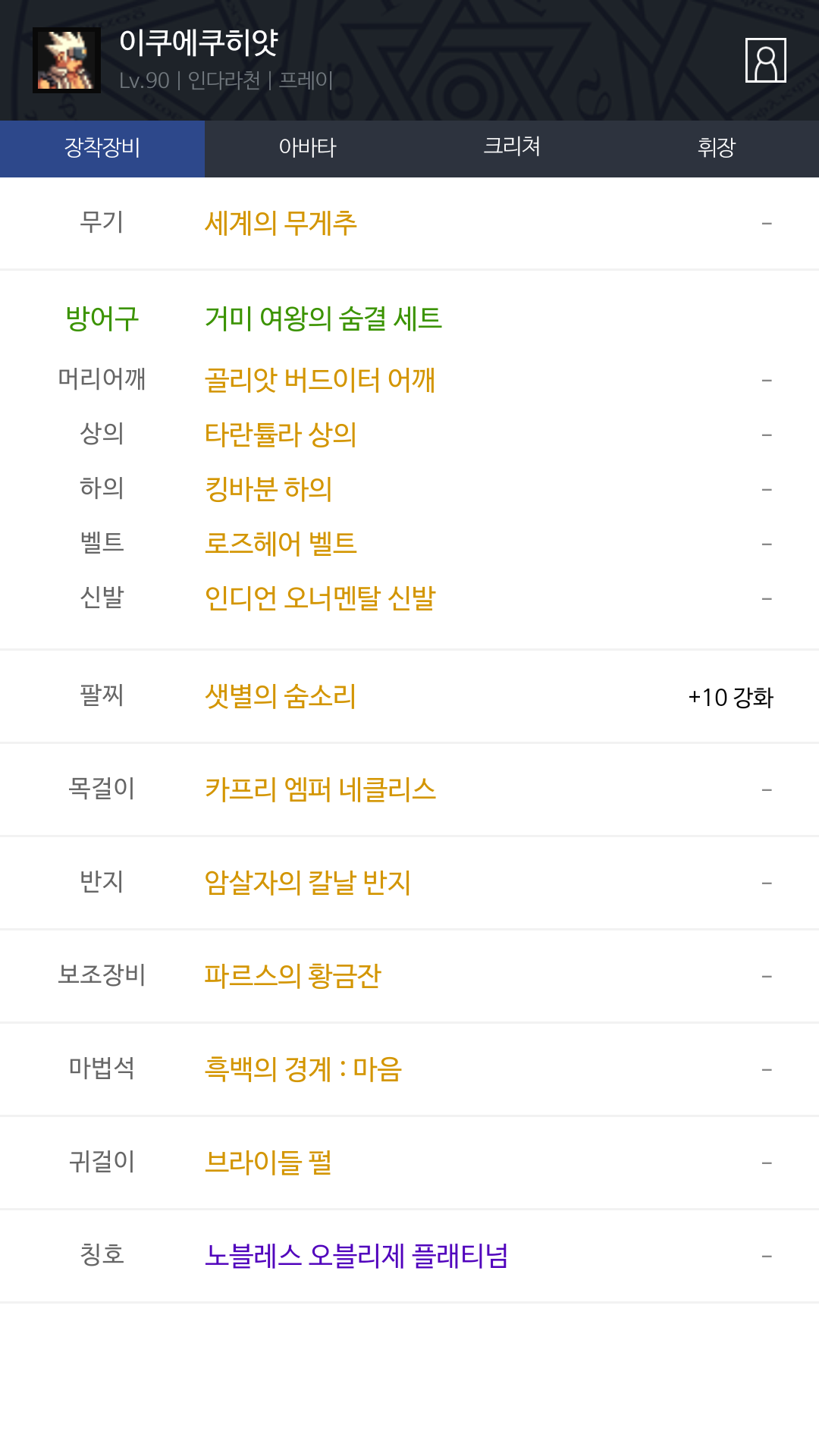
Task: Open ring item 암살자의 칼날 반지
Action: (307, 883)
